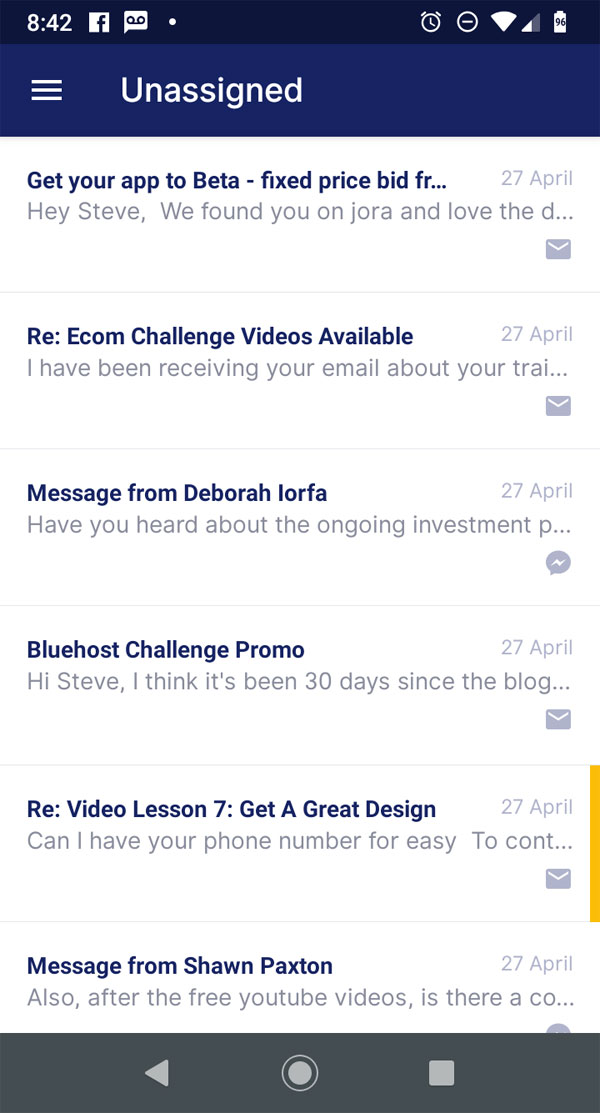Screen dimensions: 600x1113
Task: Open 'Re: Ecom Challenge Videos Available' message
Action: pos(300,371)
